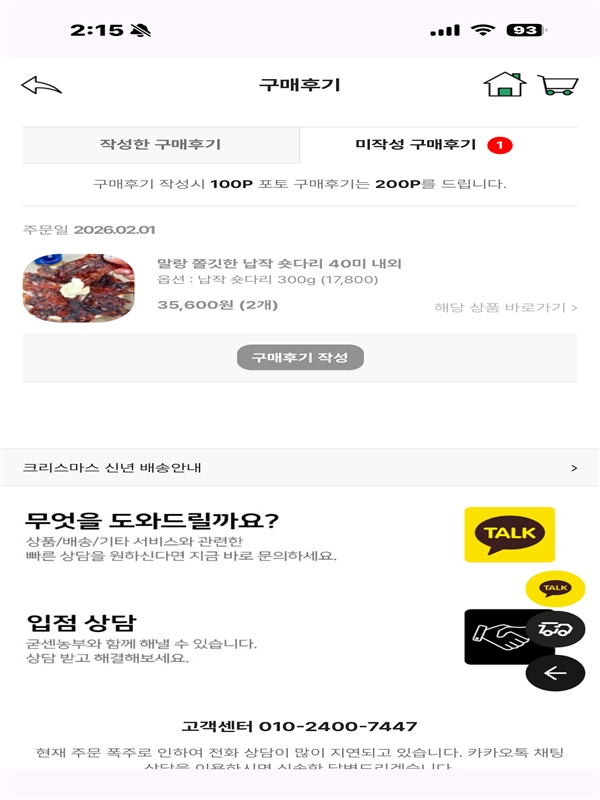Open the shopping cart

(558, 84)
